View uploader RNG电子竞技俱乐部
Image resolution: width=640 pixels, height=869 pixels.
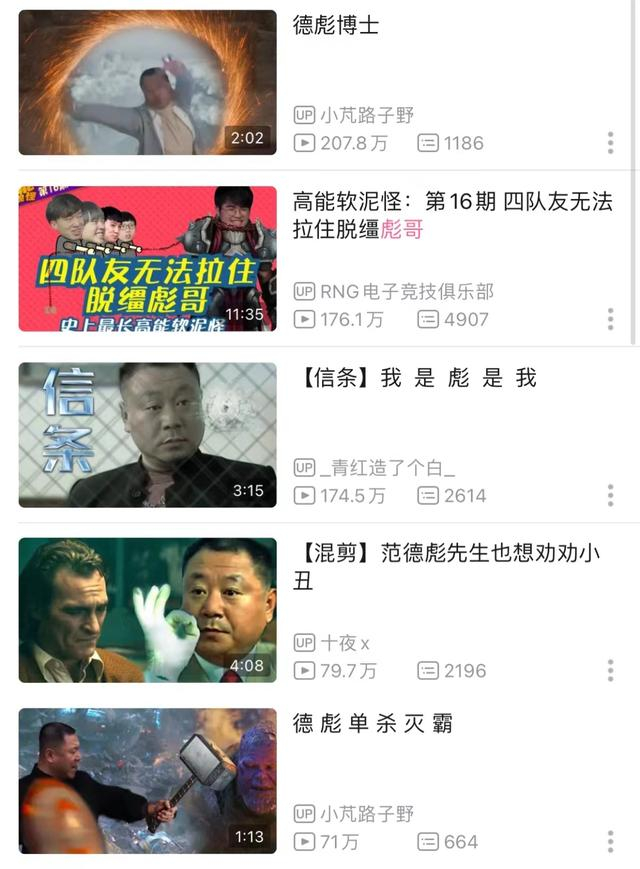click(x=406, y=291)
